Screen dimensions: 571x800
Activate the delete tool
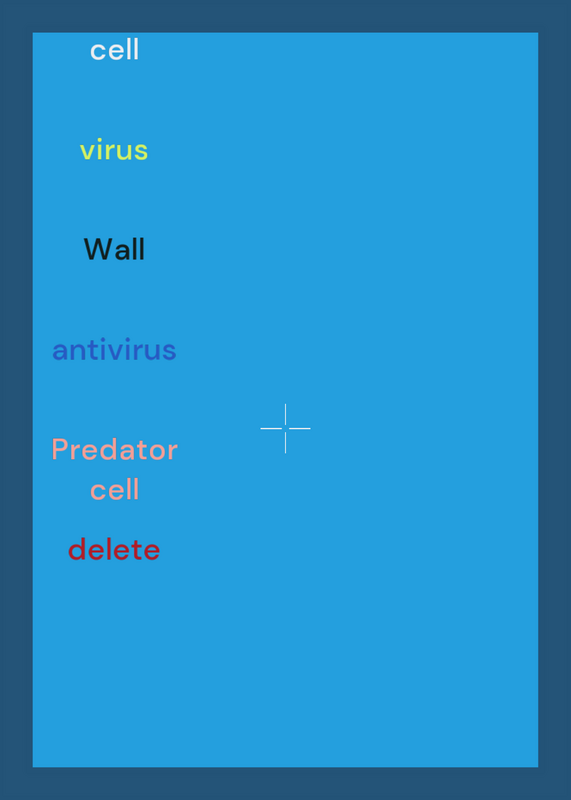[x=114, y=550]
